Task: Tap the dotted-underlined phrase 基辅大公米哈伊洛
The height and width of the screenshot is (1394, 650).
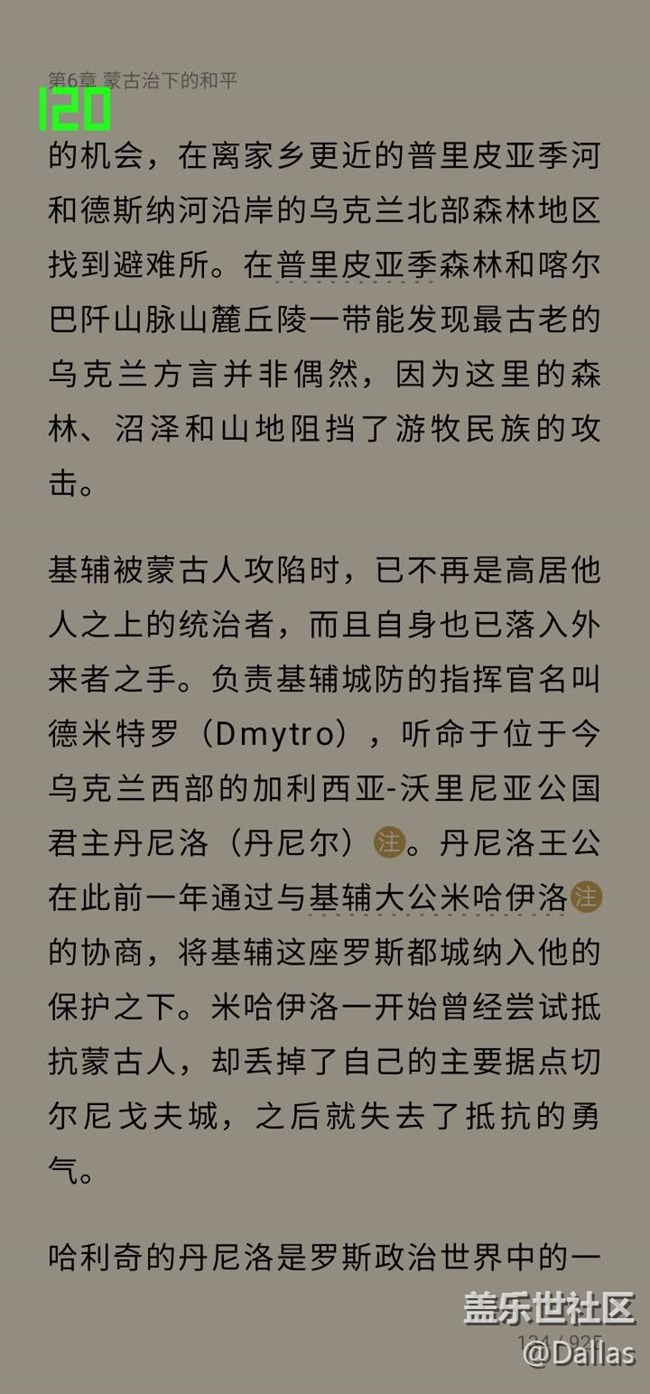Action: pyautogui.click(x=438, y=897)
